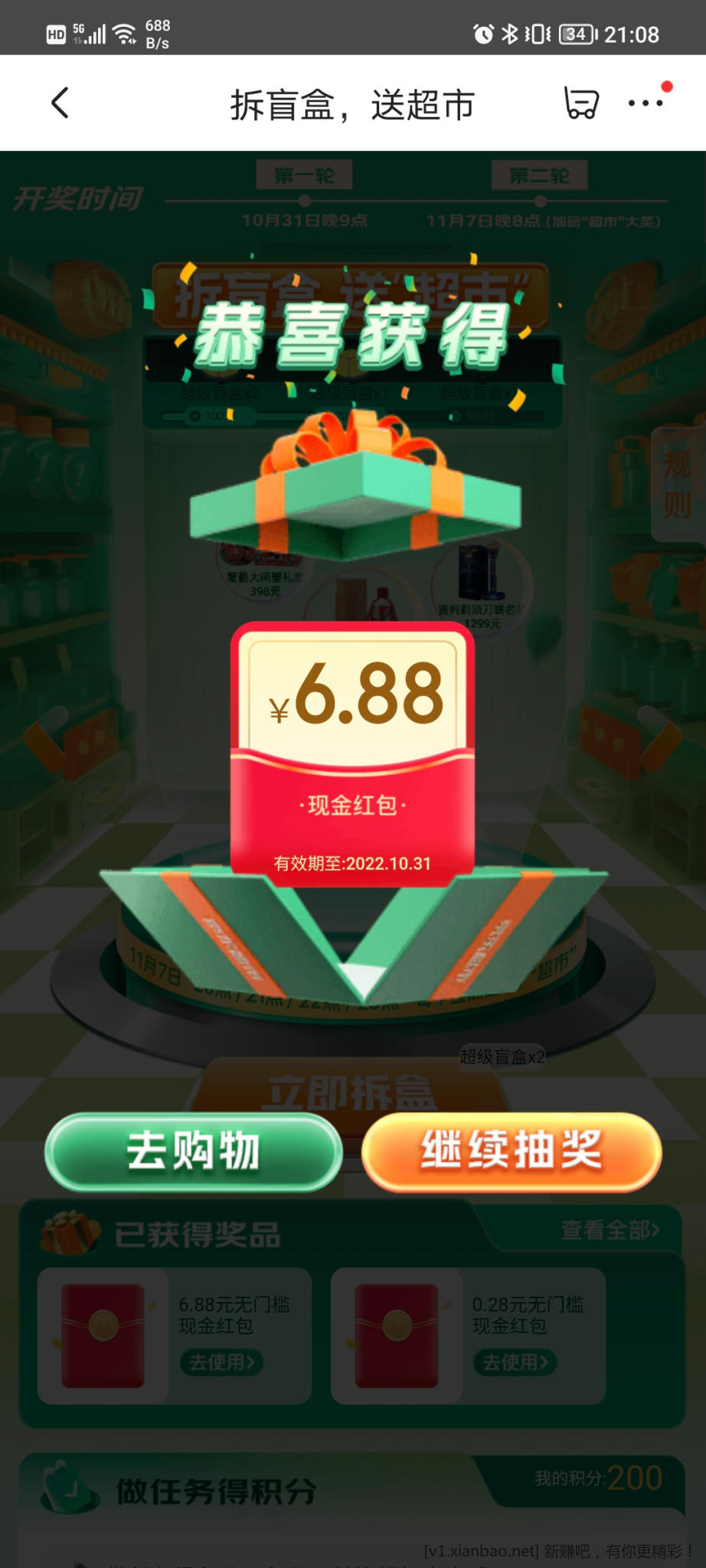Tap 继续抽奖 to draw again
Image resolution: width=706 pixels, height=1568 pixels.
(512, 1151)
